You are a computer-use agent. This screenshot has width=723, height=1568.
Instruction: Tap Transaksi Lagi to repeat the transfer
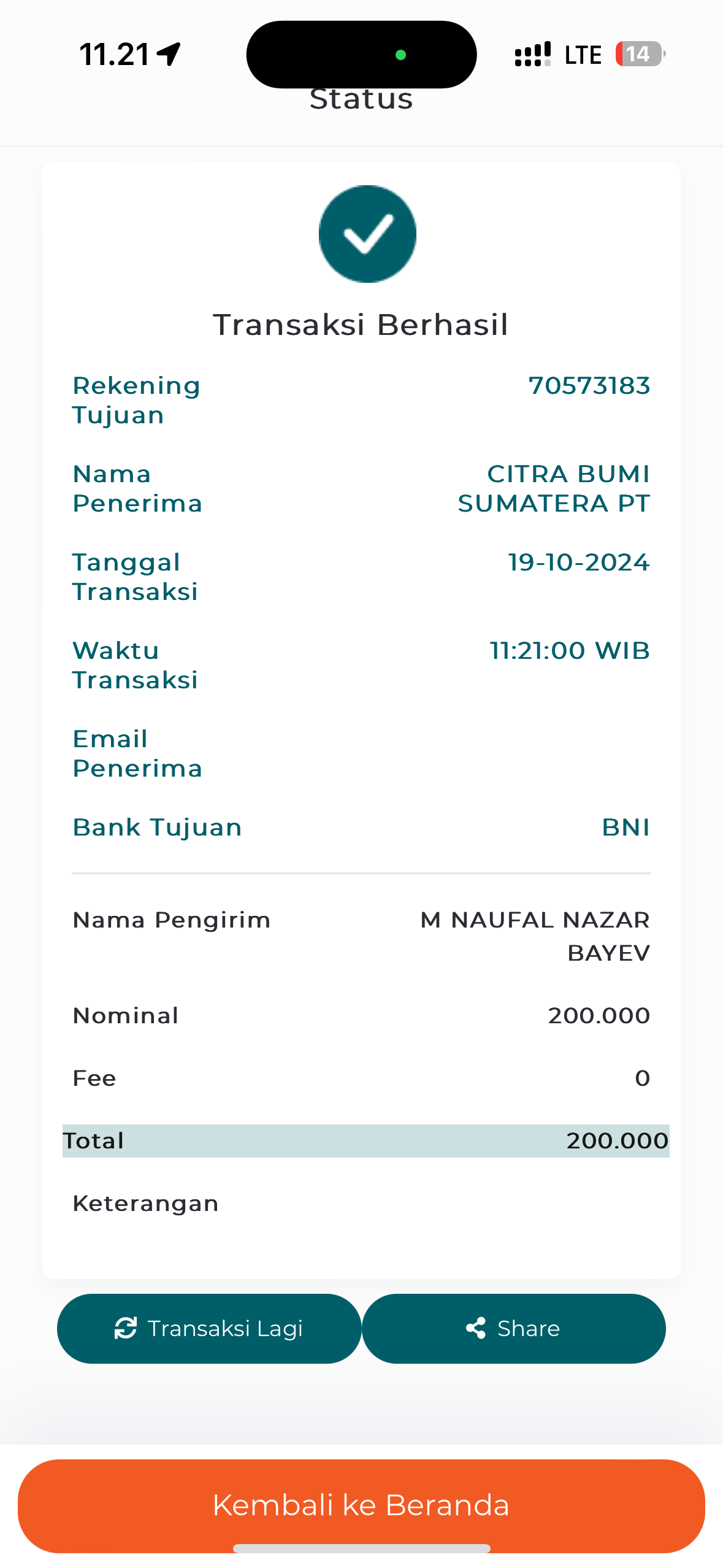click(209, 1328)
